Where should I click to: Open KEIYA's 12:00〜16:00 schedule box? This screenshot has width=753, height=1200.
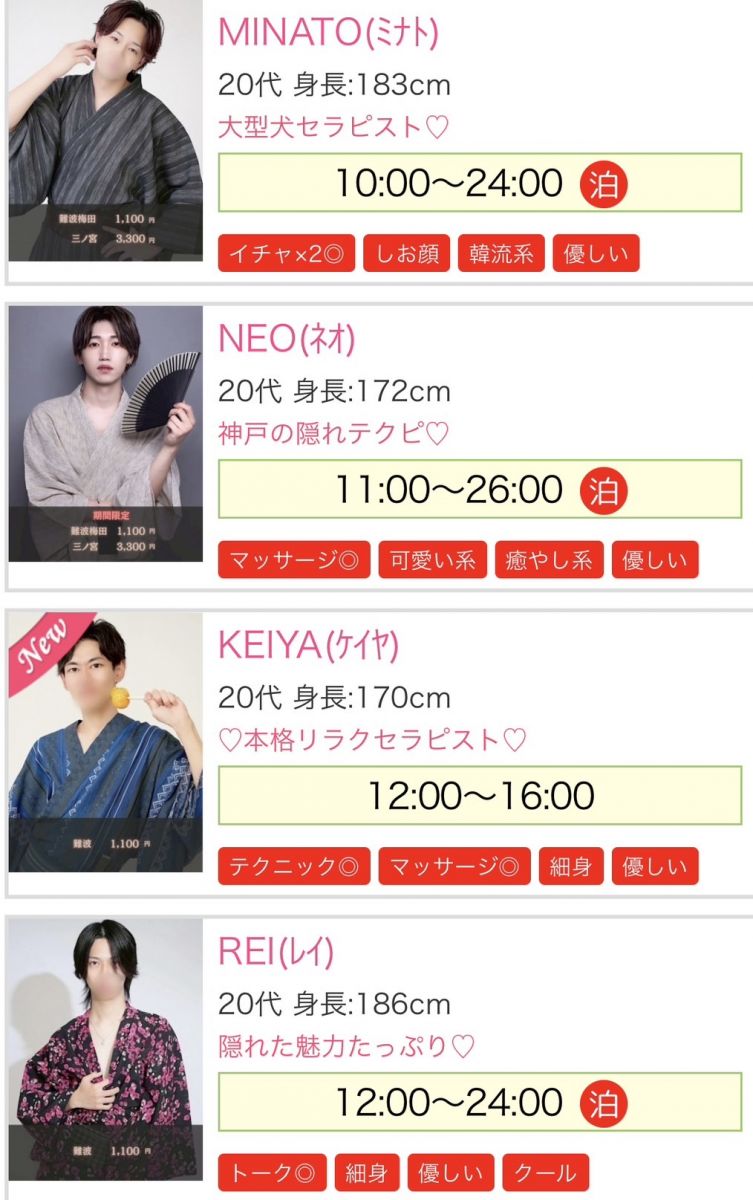(x=480, y=795)
